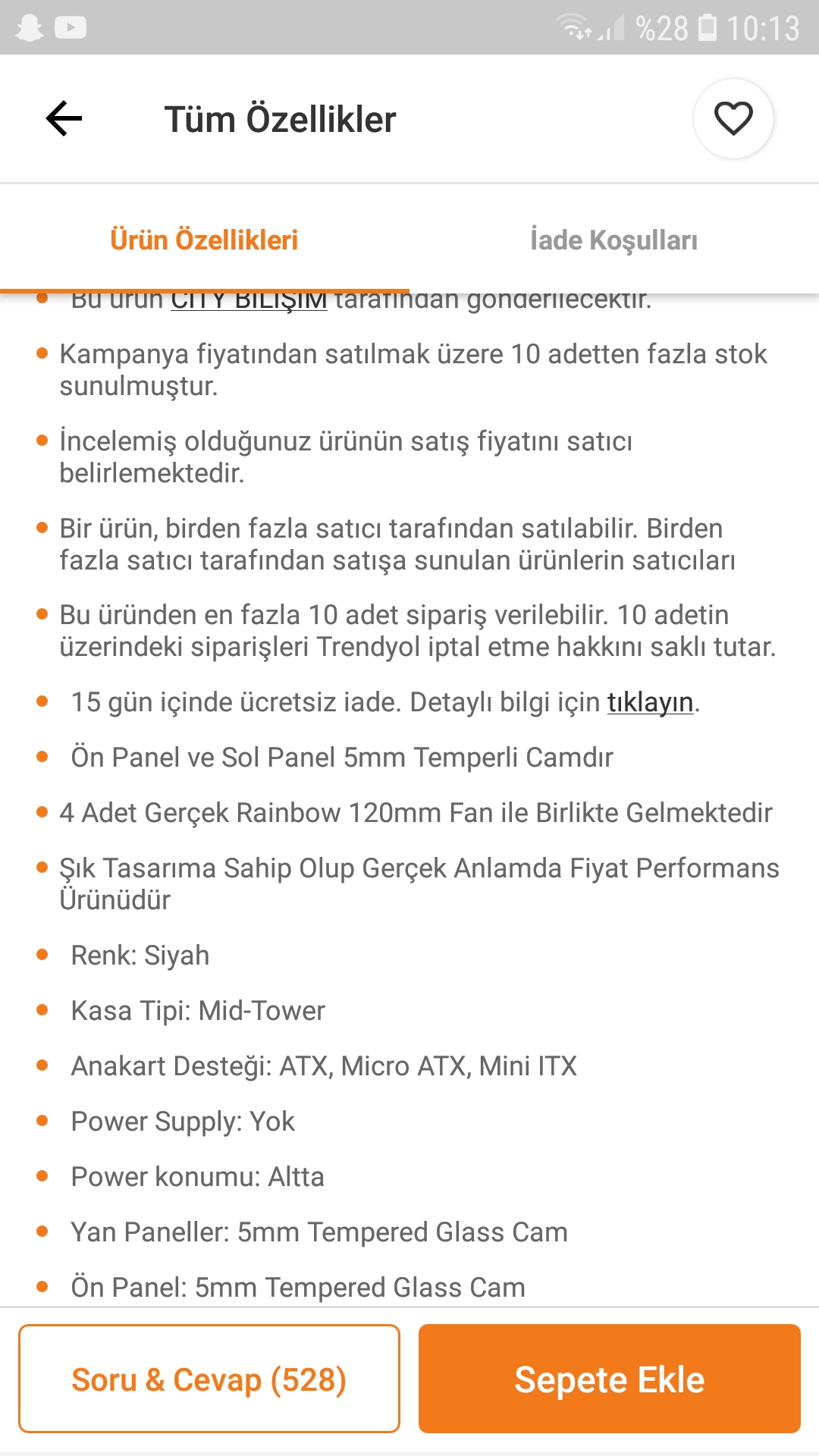This screenshot has height=1456, width=819.
Task: Tap the Yan Paneller tempered glass entry
Action: 318,1232
